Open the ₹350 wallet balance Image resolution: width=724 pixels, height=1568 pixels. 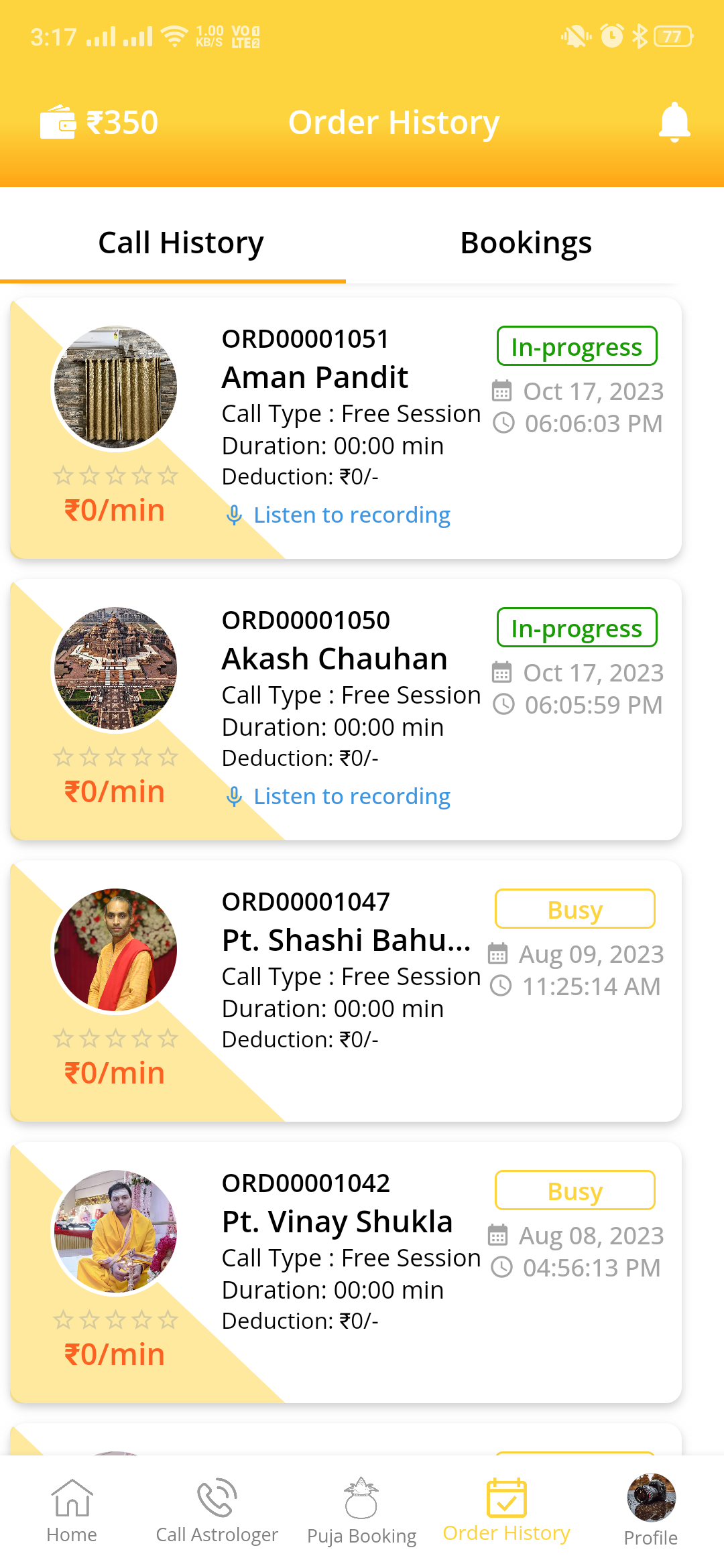(x=99, y=123)
